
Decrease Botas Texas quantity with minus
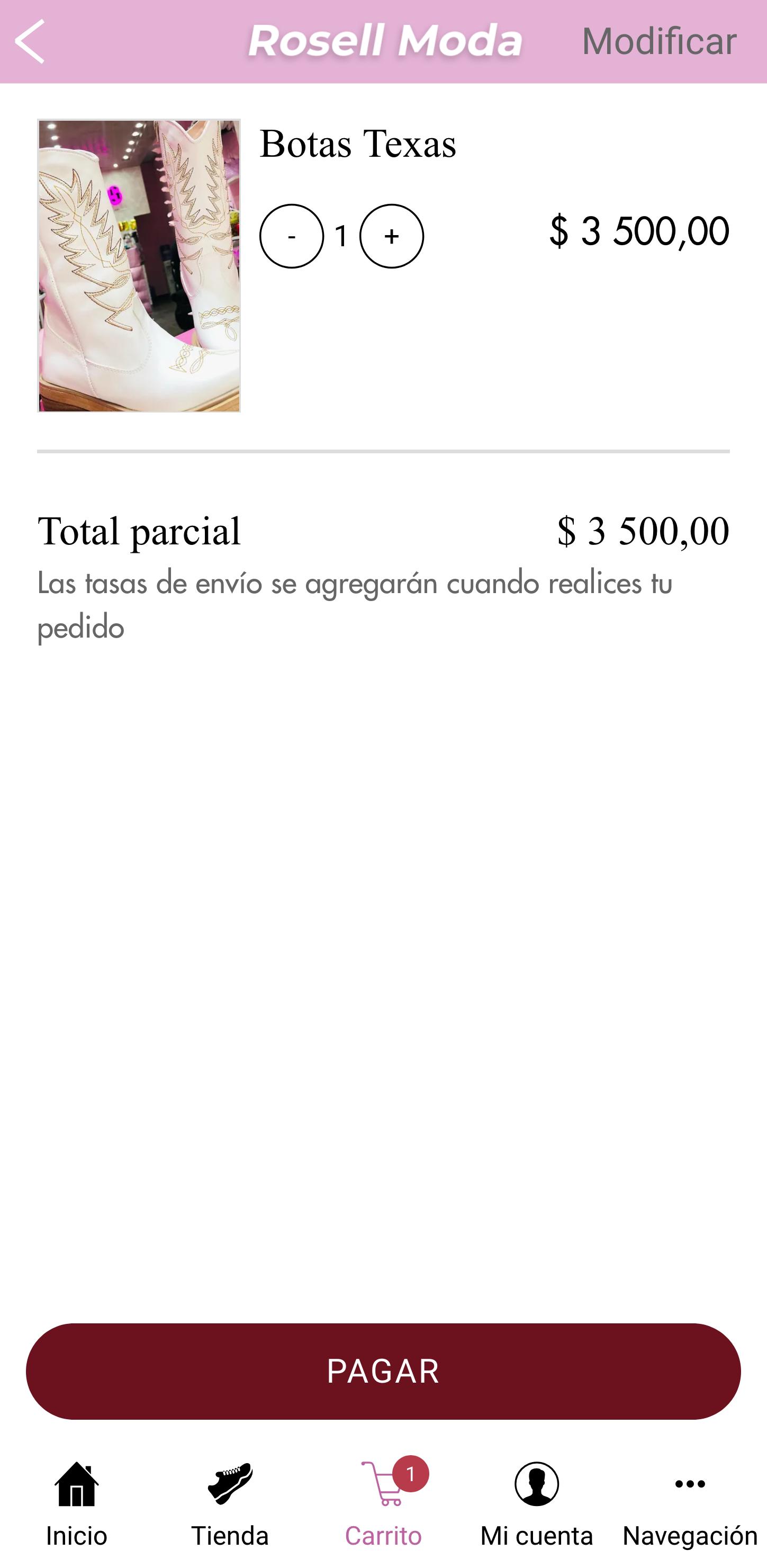click(291, 236)
